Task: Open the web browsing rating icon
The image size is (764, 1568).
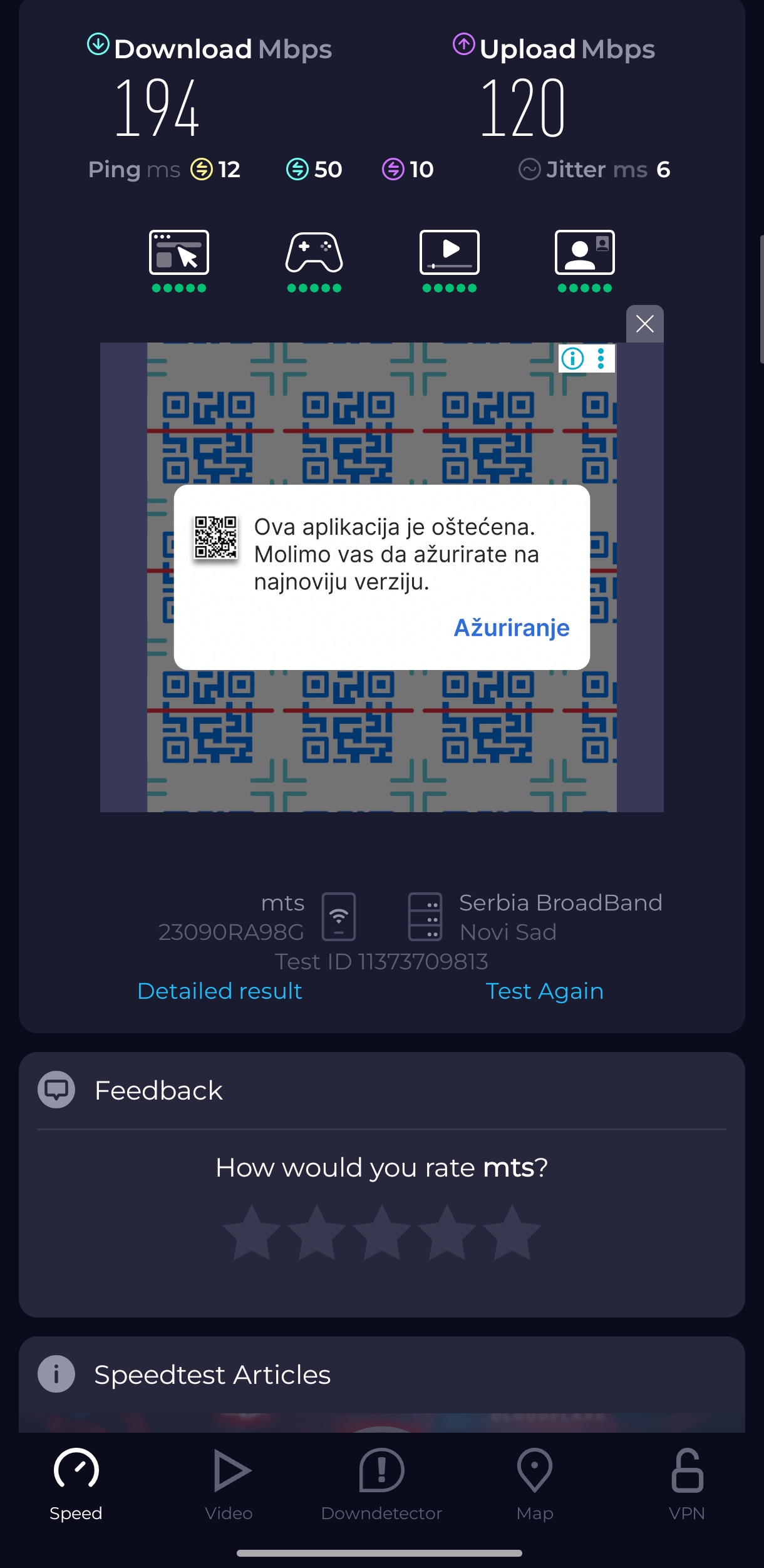Action: [179, 254]
